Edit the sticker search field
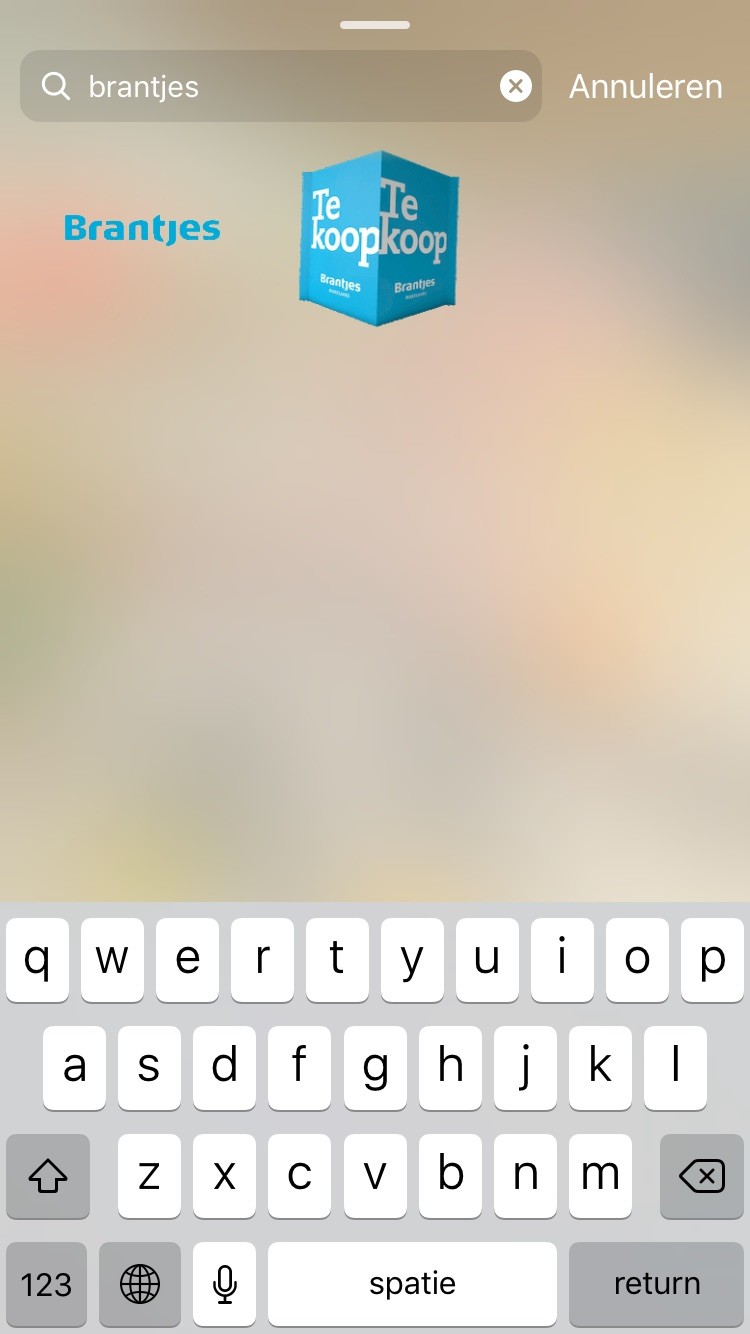750x1334 pixels. [280, 87]
